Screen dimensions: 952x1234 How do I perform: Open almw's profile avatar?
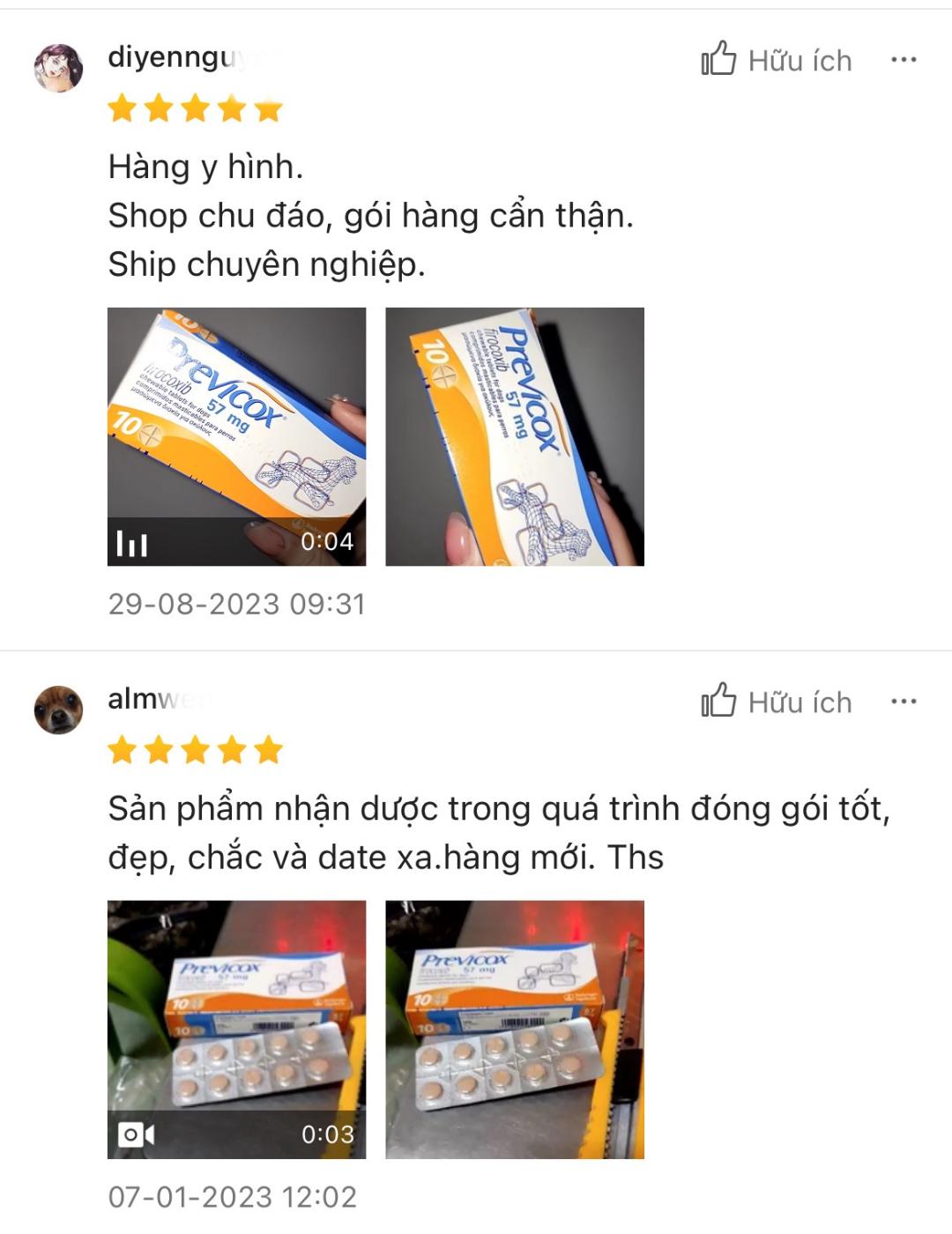click(x=58, y=709)
